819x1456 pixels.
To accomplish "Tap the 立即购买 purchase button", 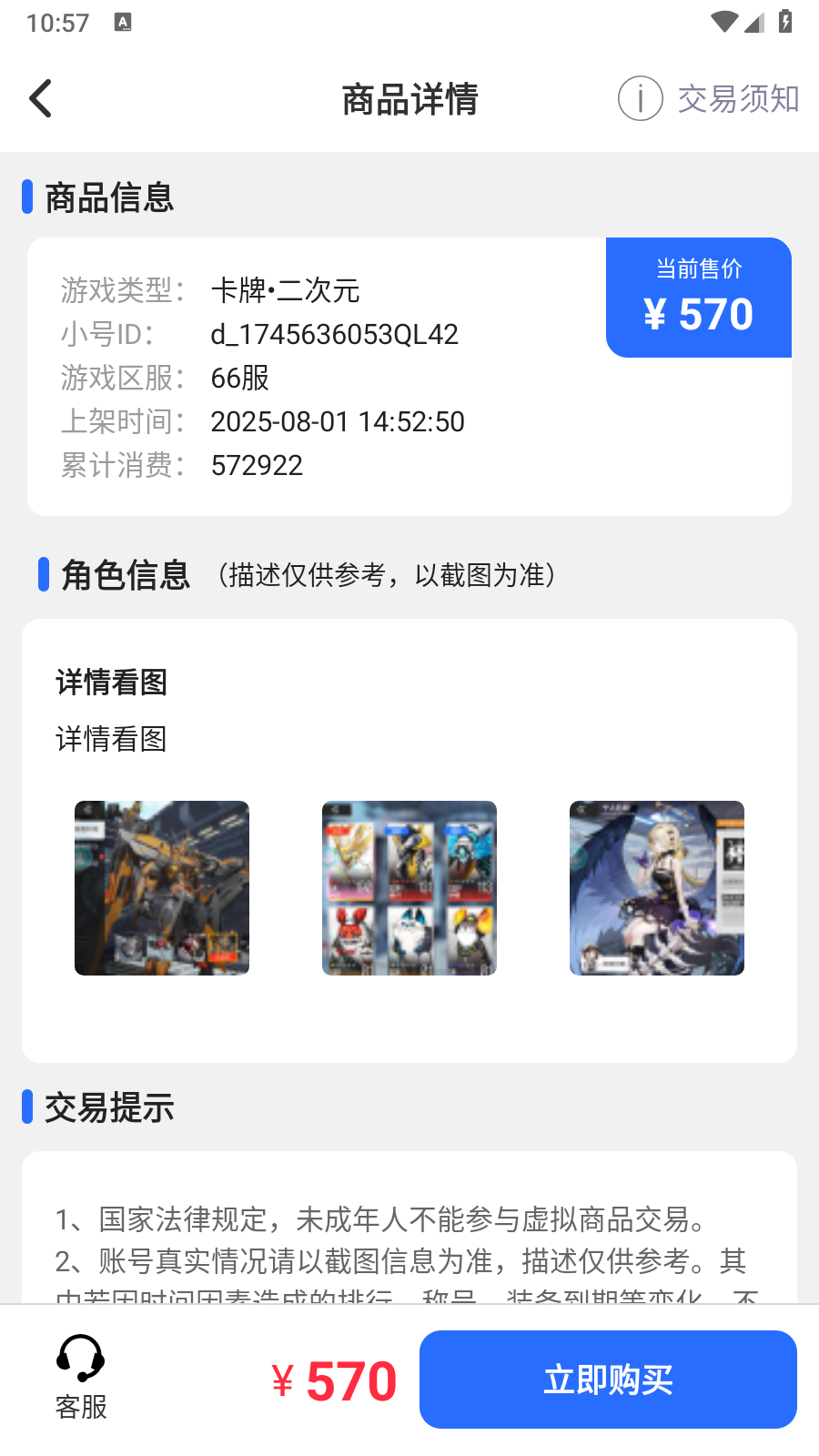I will [608, 1379].
